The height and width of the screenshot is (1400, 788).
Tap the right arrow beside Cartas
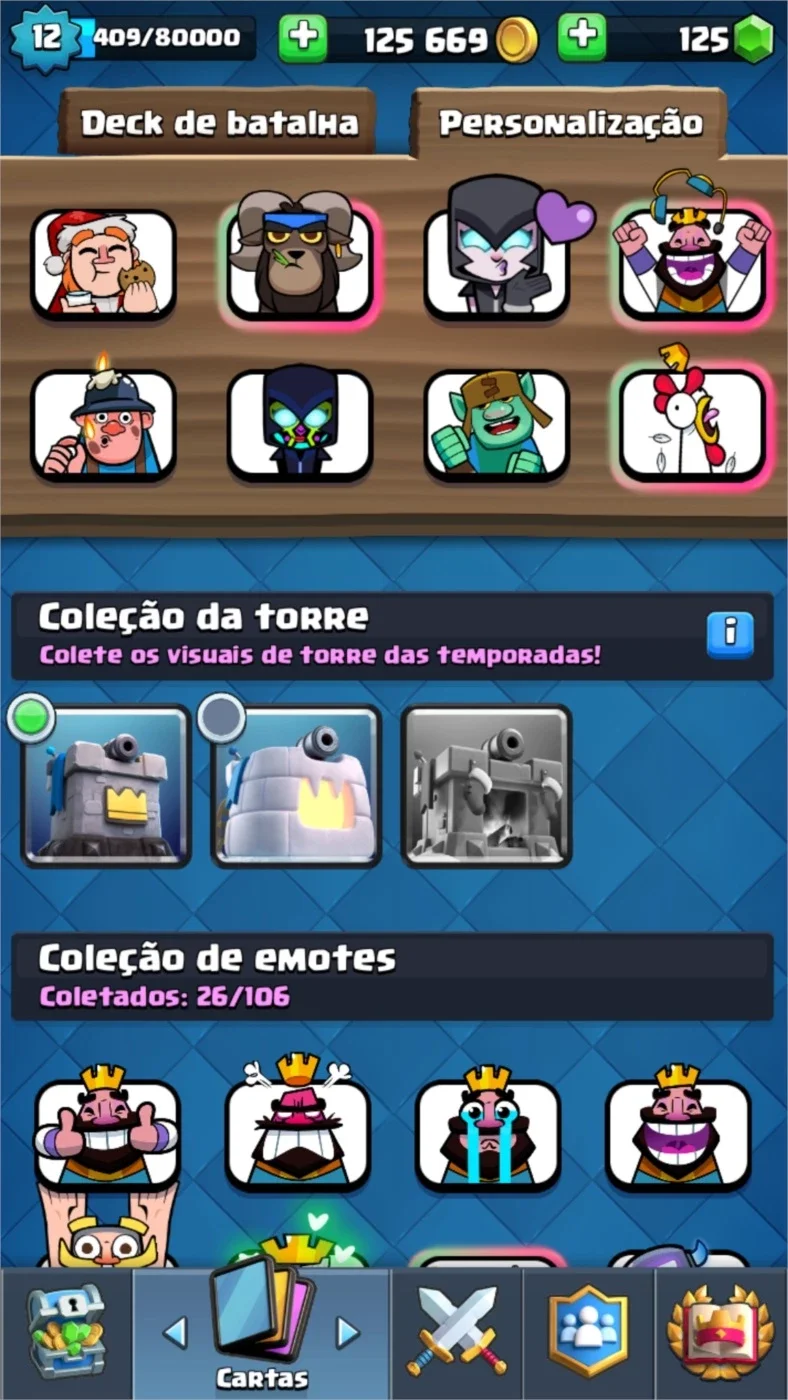[347, 1331]
